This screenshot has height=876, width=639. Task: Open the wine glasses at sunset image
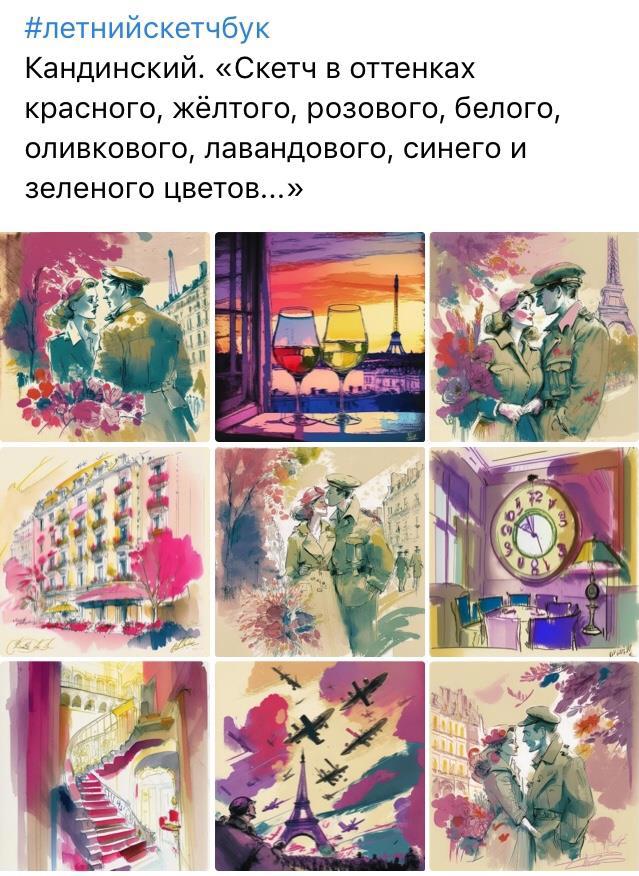[x=320, y=337]
